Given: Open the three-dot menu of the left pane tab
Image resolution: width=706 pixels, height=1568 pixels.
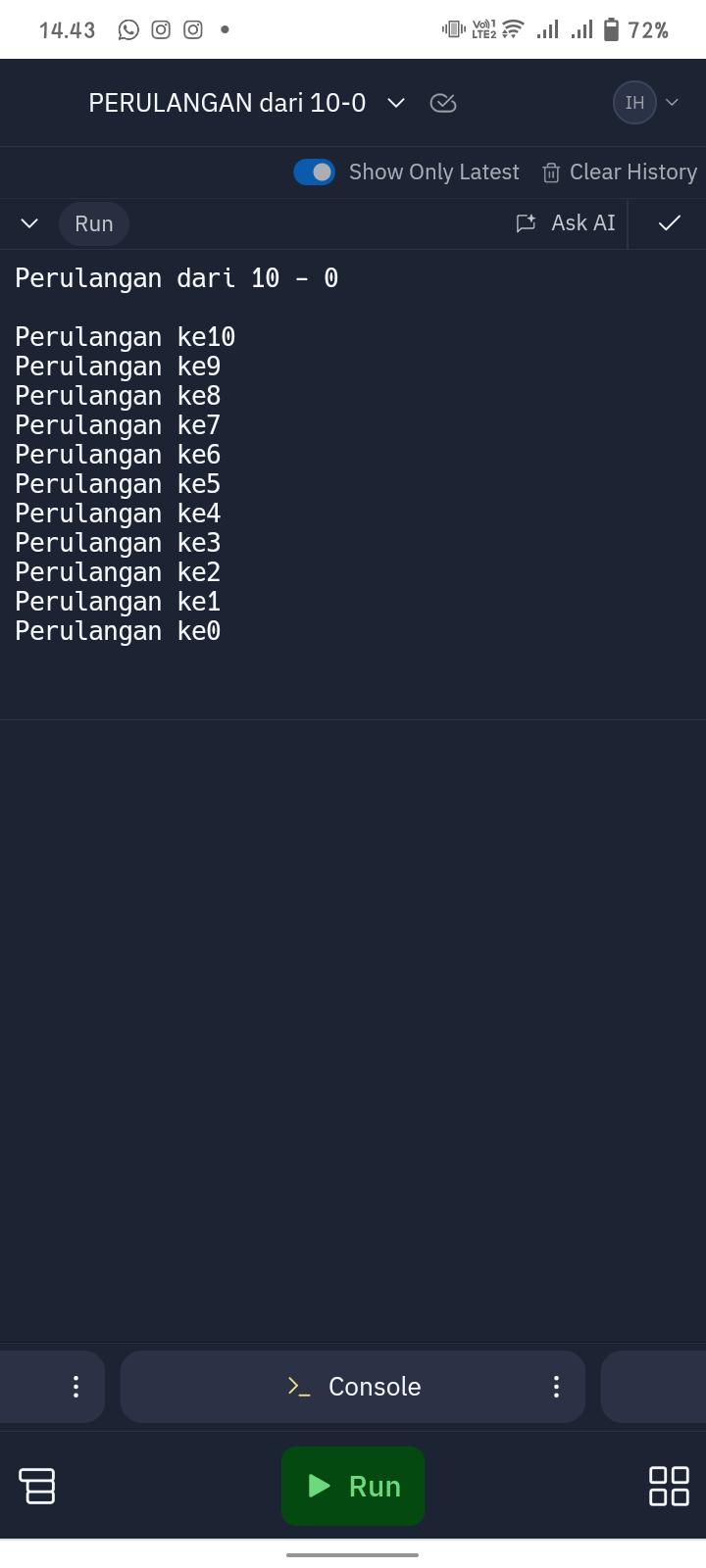Looking at the screenshot, I should click(x=76, y=1387).
